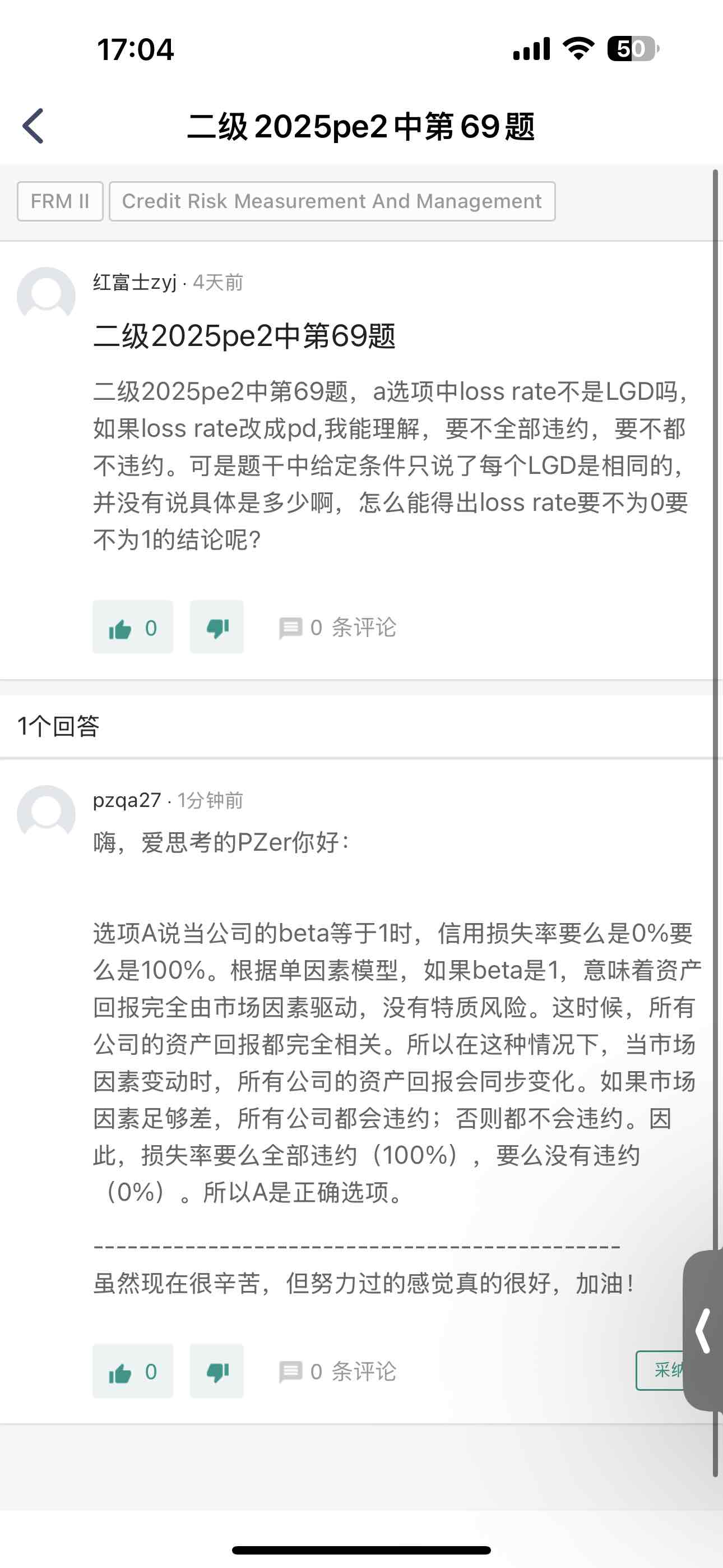Select the FRM II tag
723x1568 pixels.
click(59, 201)
